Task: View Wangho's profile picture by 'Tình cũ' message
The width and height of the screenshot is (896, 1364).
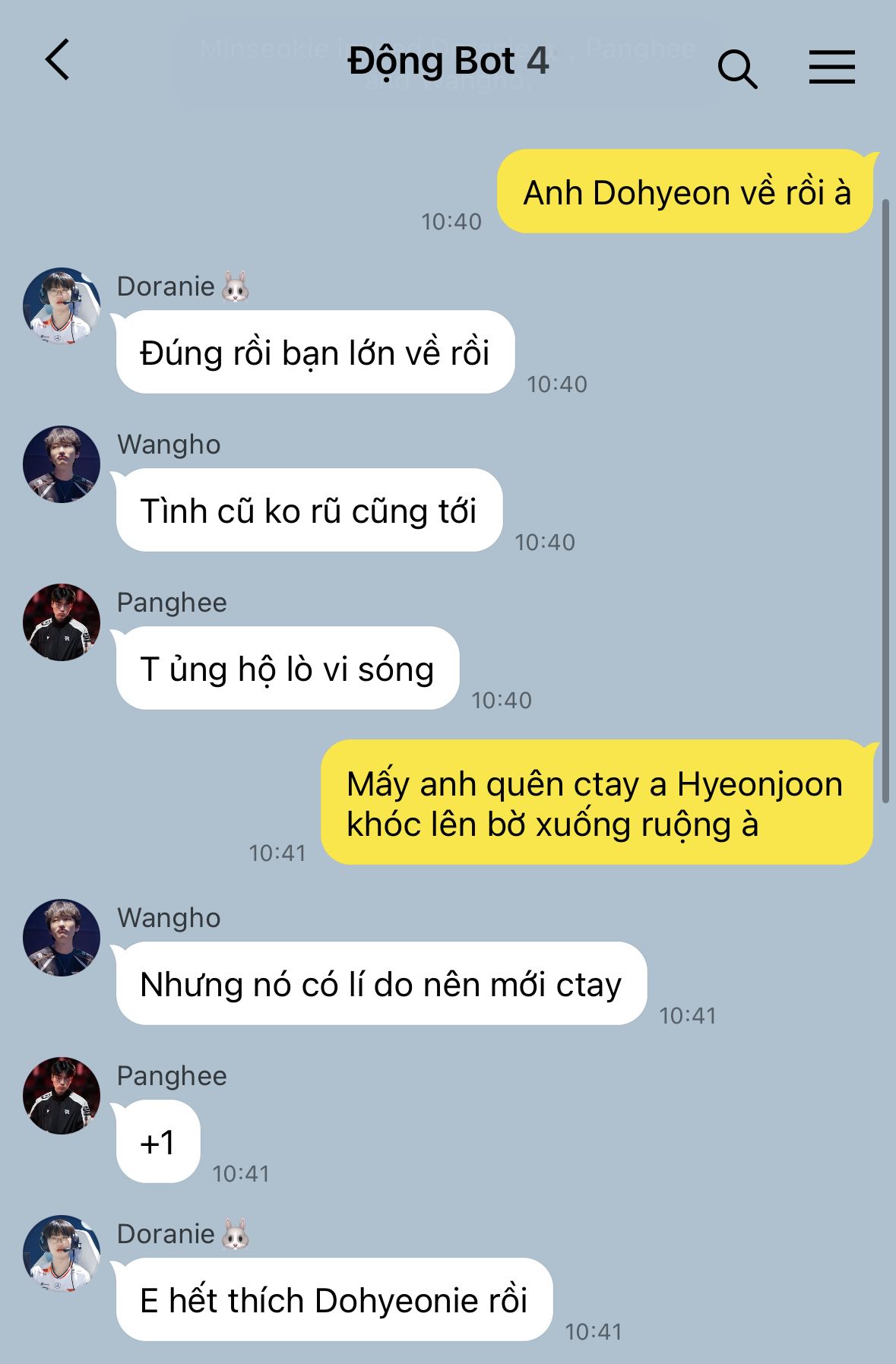Action: click(62, 464)
